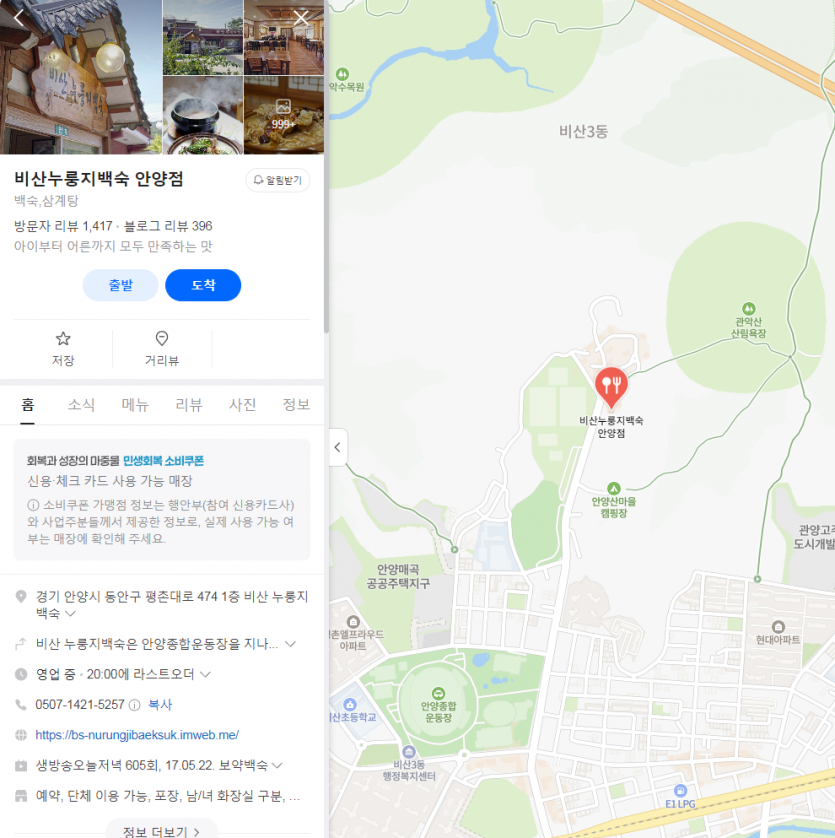Collapse the side panel with arrow handle
The height and width of the screenshot is (838, 835).
click(x=338, y=447)
